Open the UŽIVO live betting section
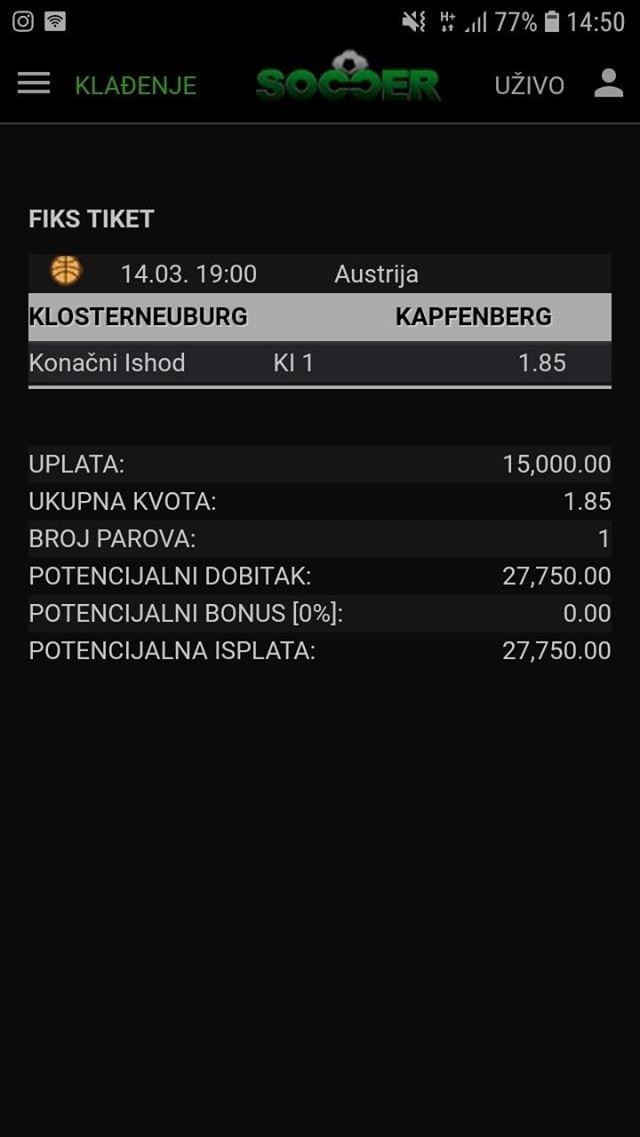The width and height of the screenshot is (640, 1137). (529, 86)
